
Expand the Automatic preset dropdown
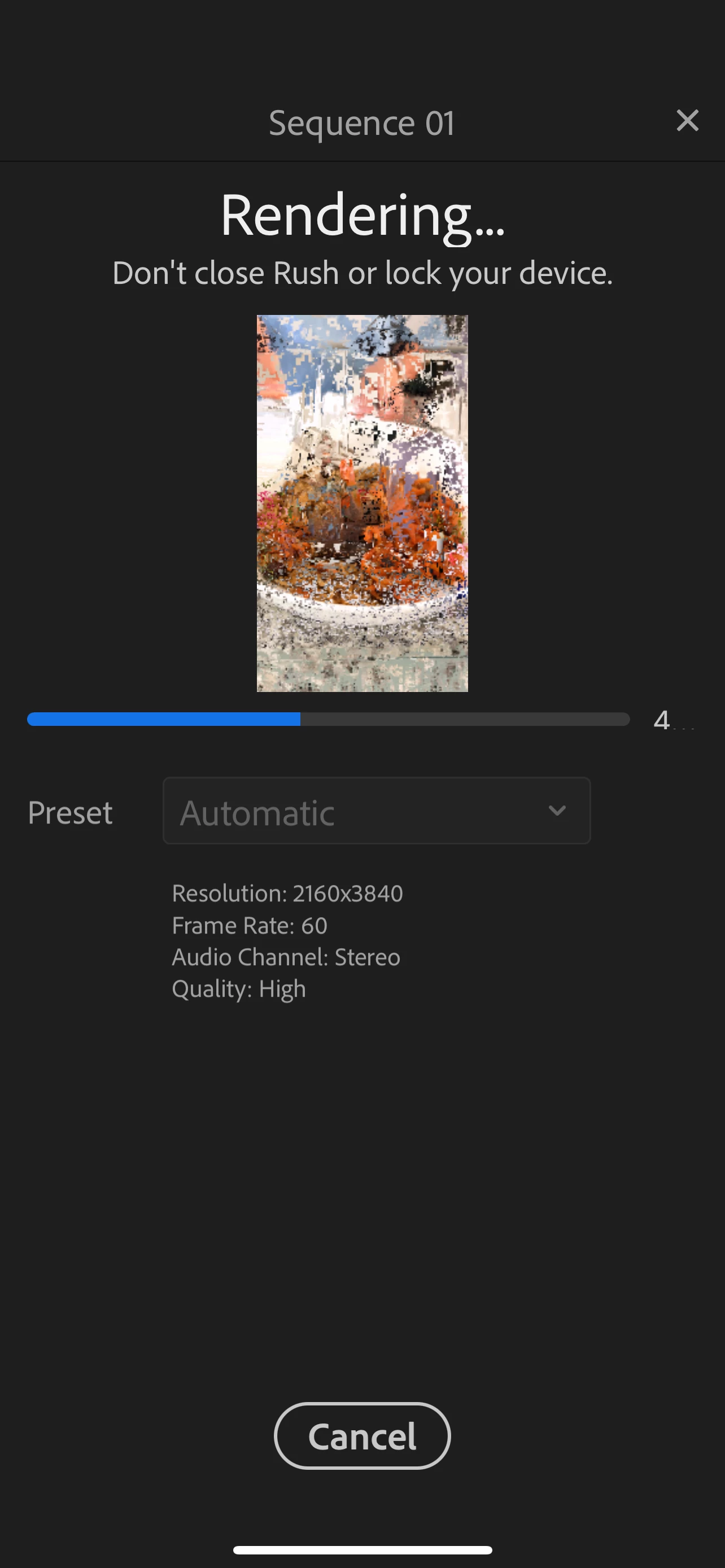point(376,811)
